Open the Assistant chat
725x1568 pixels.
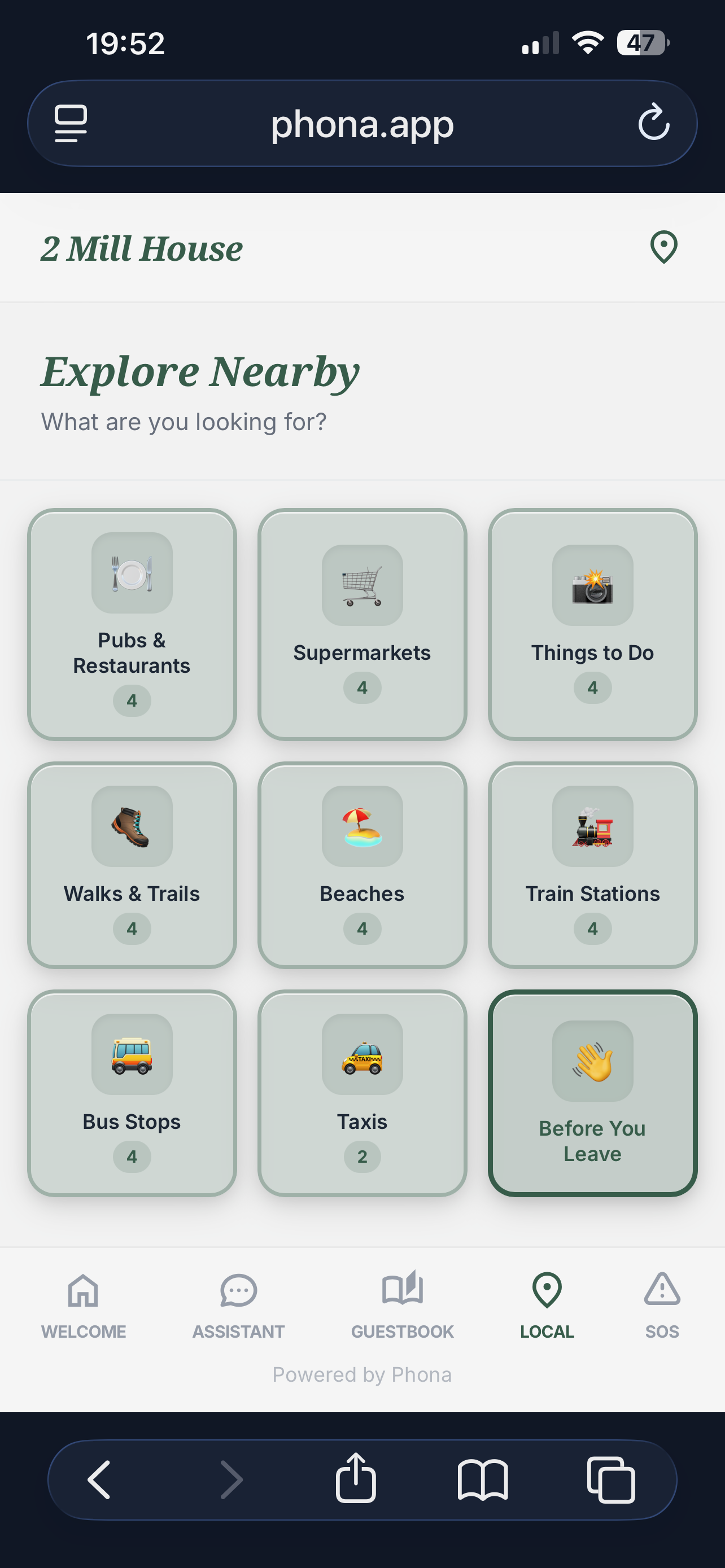click(x=238, y=1303)
